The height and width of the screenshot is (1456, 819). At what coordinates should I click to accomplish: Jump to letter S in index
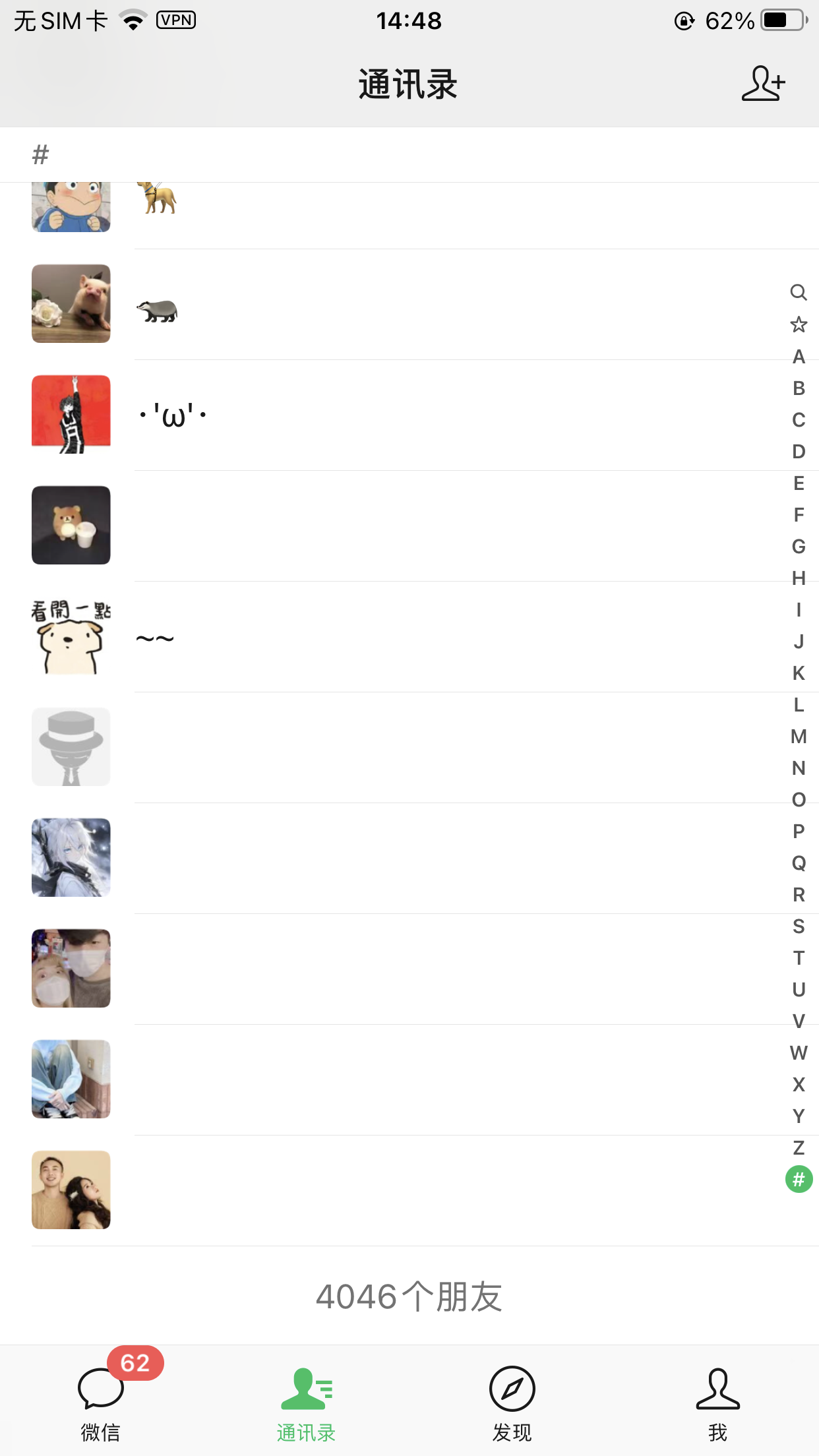[799, 926]
